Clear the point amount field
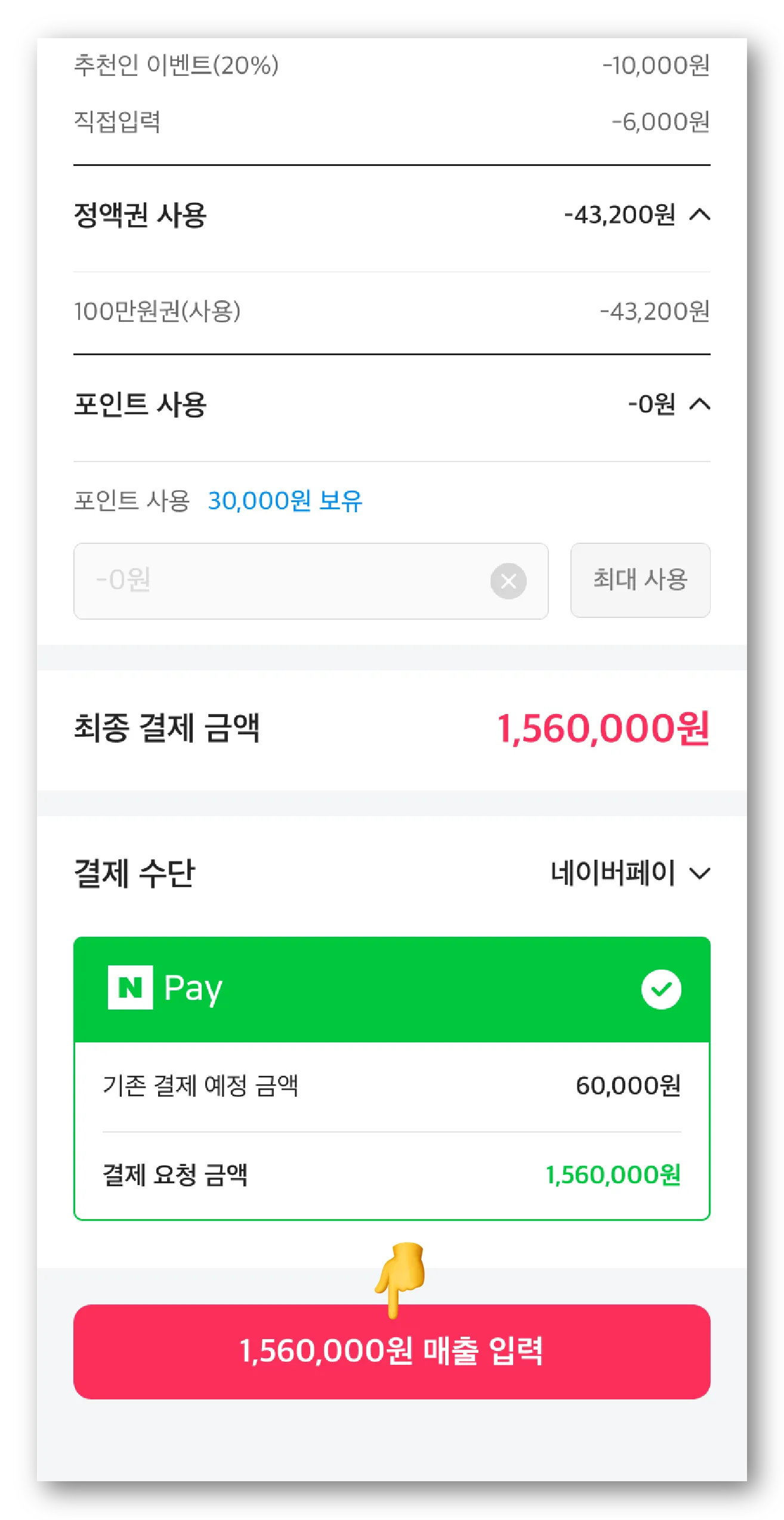Image resolution: width=784 pixels, height=1520 pixels. (x=508, y=581)
